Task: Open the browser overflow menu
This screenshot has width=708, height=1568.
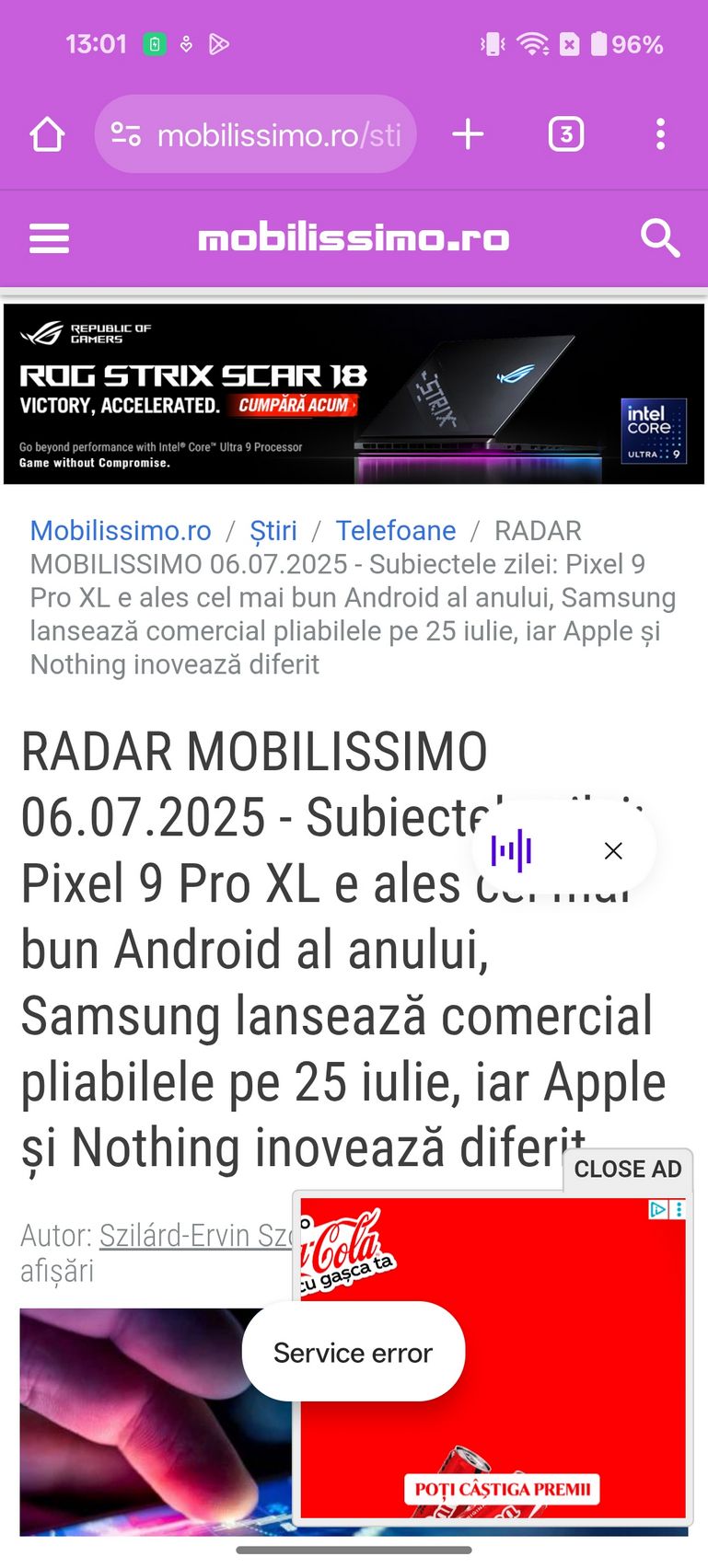Action: [660, 134]
